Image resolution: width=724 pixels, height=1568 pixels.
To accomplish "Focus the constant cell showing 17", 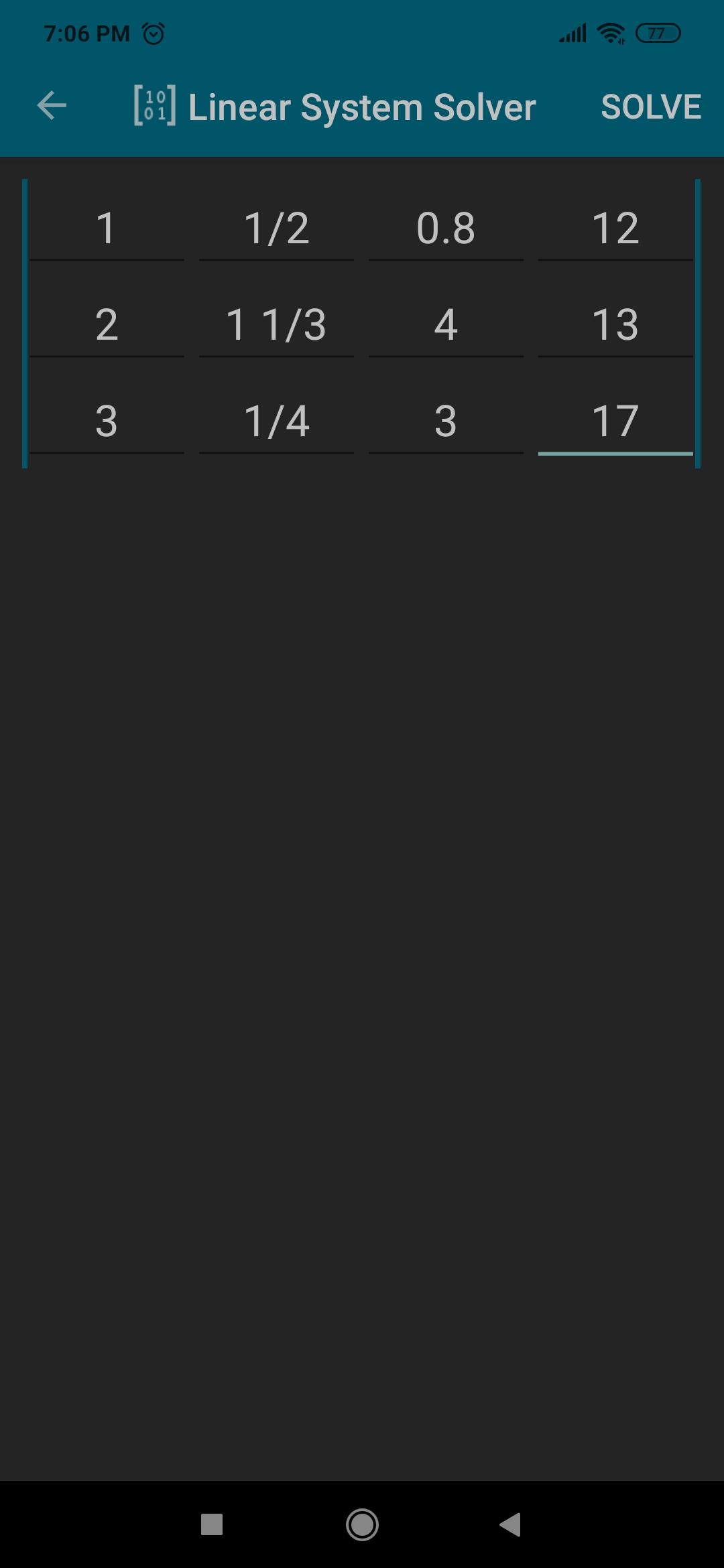I will pos(615,421).
